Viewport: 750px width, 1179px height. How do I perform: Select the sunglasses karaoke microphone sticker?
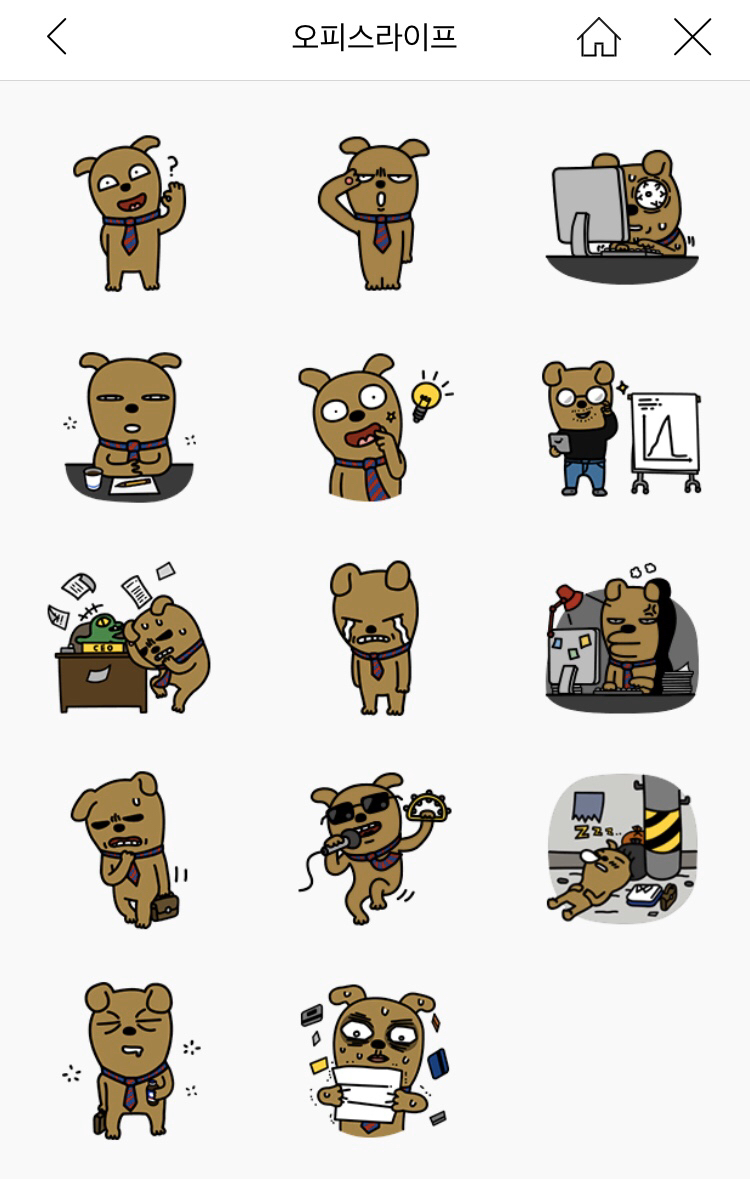(375, 849)
